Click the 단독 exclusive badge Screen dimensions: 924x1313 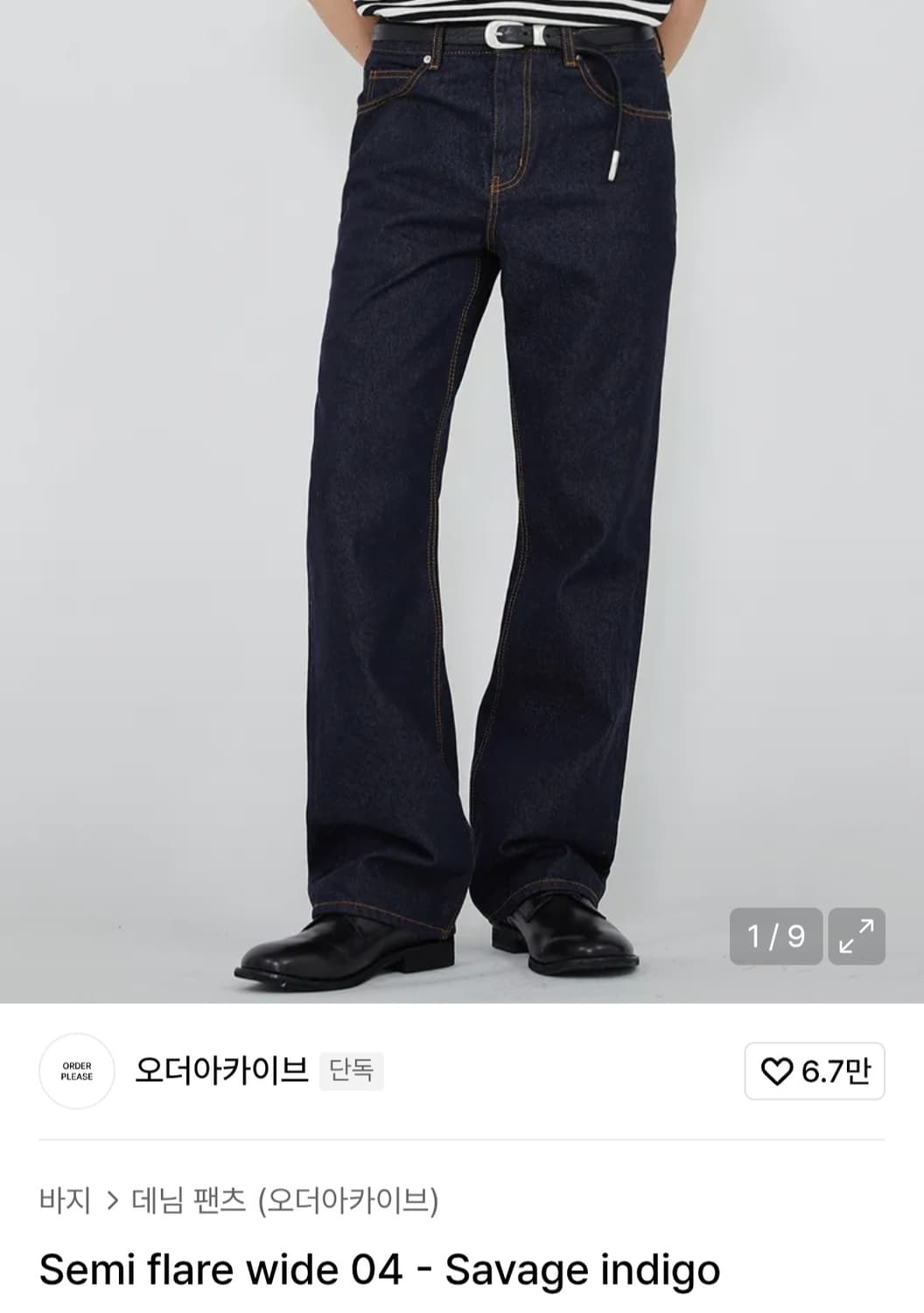tap(351, 1071)
